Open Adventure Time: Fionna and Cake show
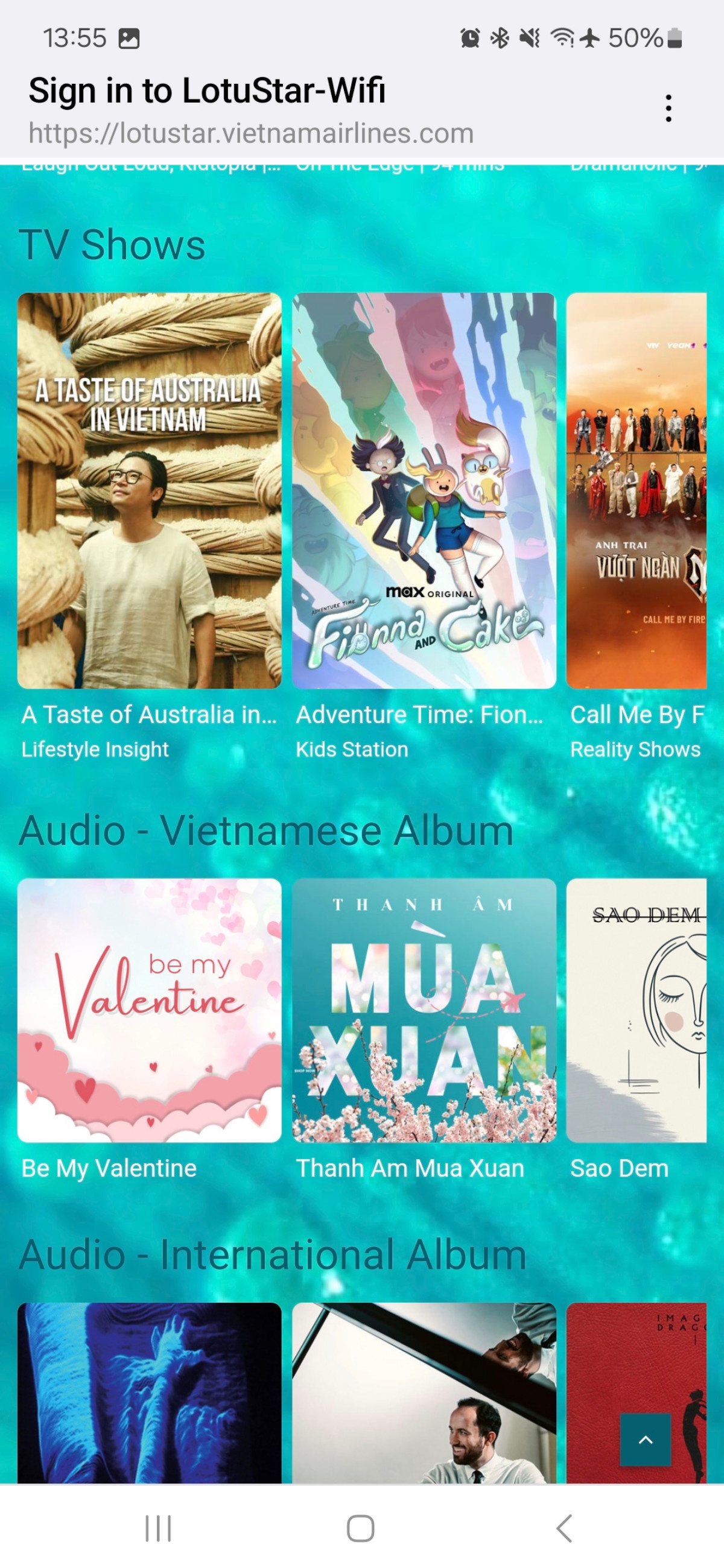Image resolution: width=724 pixels, height=1568 pixels. (424, 491)
